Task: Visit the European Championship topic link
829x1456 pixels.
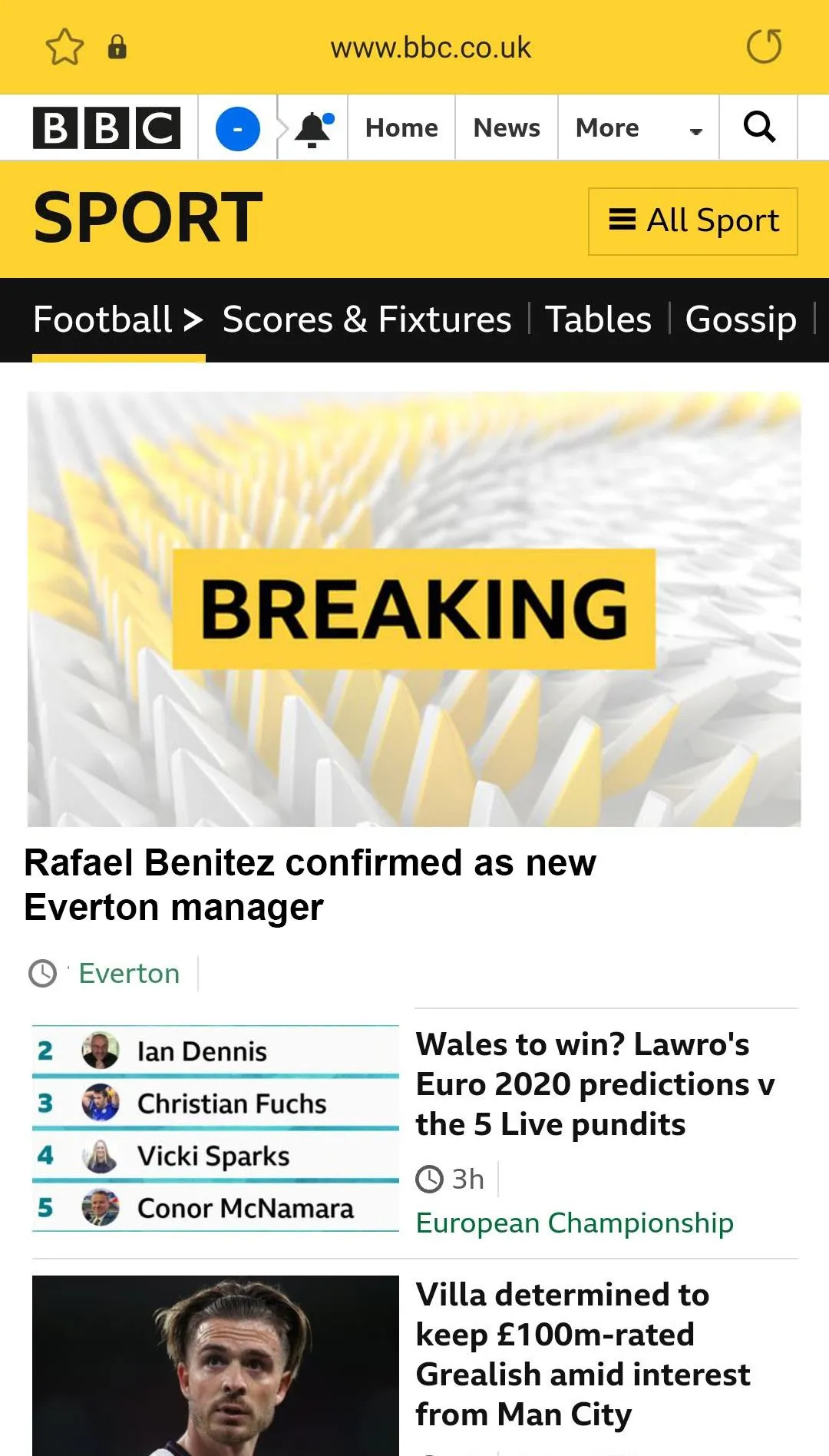Action: (x=574, y=1223)
